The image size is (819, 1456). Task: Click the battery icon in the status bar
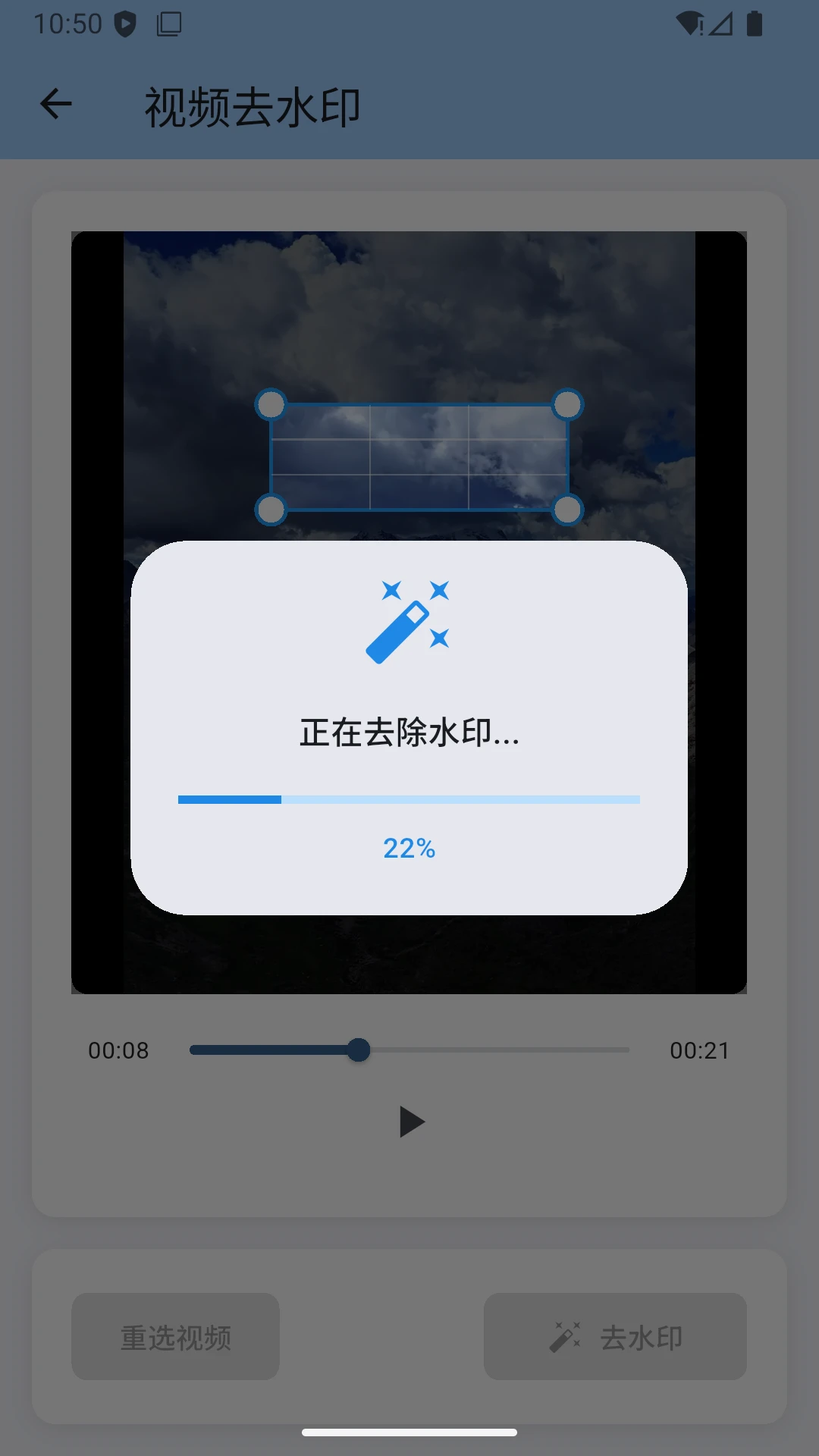pyautogui.click(x=755, y=25)
